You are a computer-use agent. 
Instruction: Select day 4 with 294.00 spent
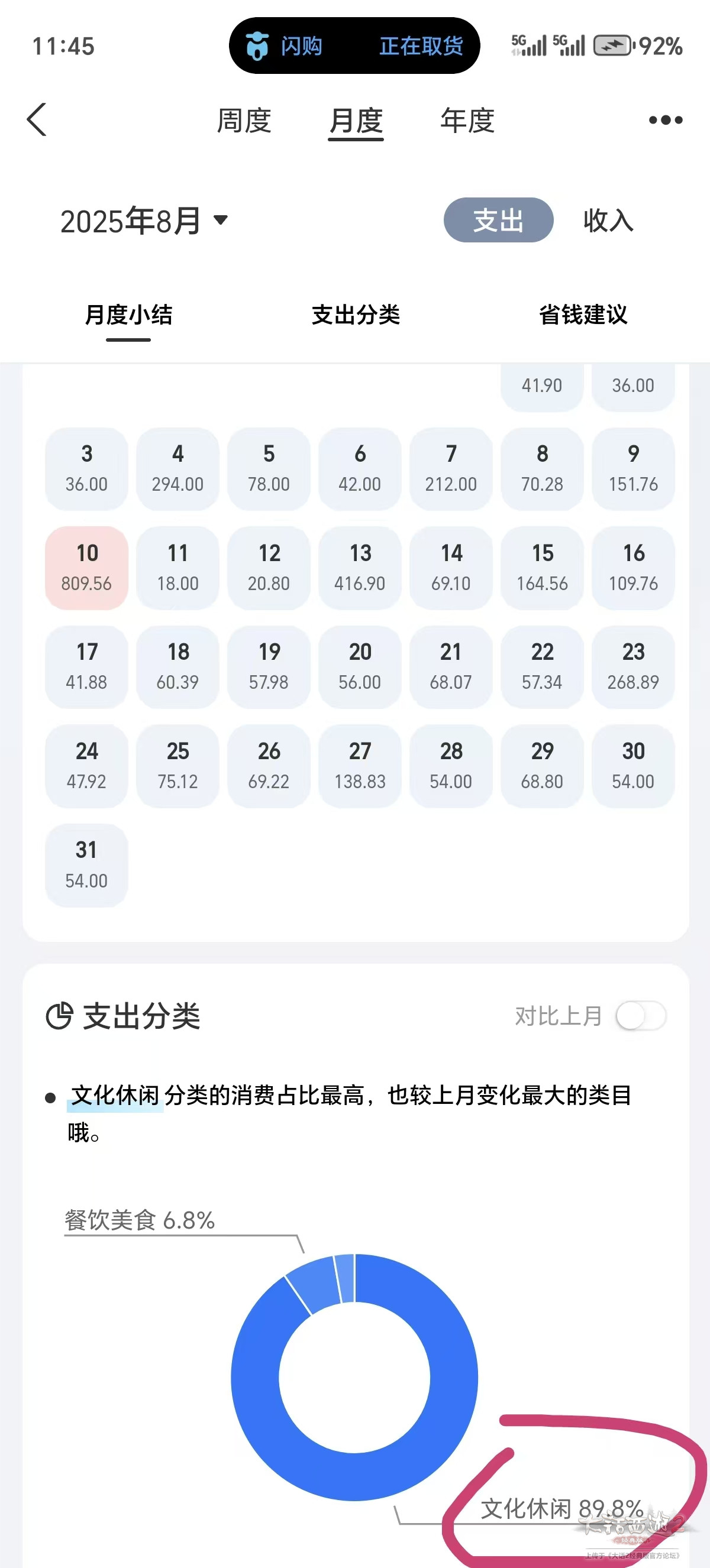click(x=178, y=468)
